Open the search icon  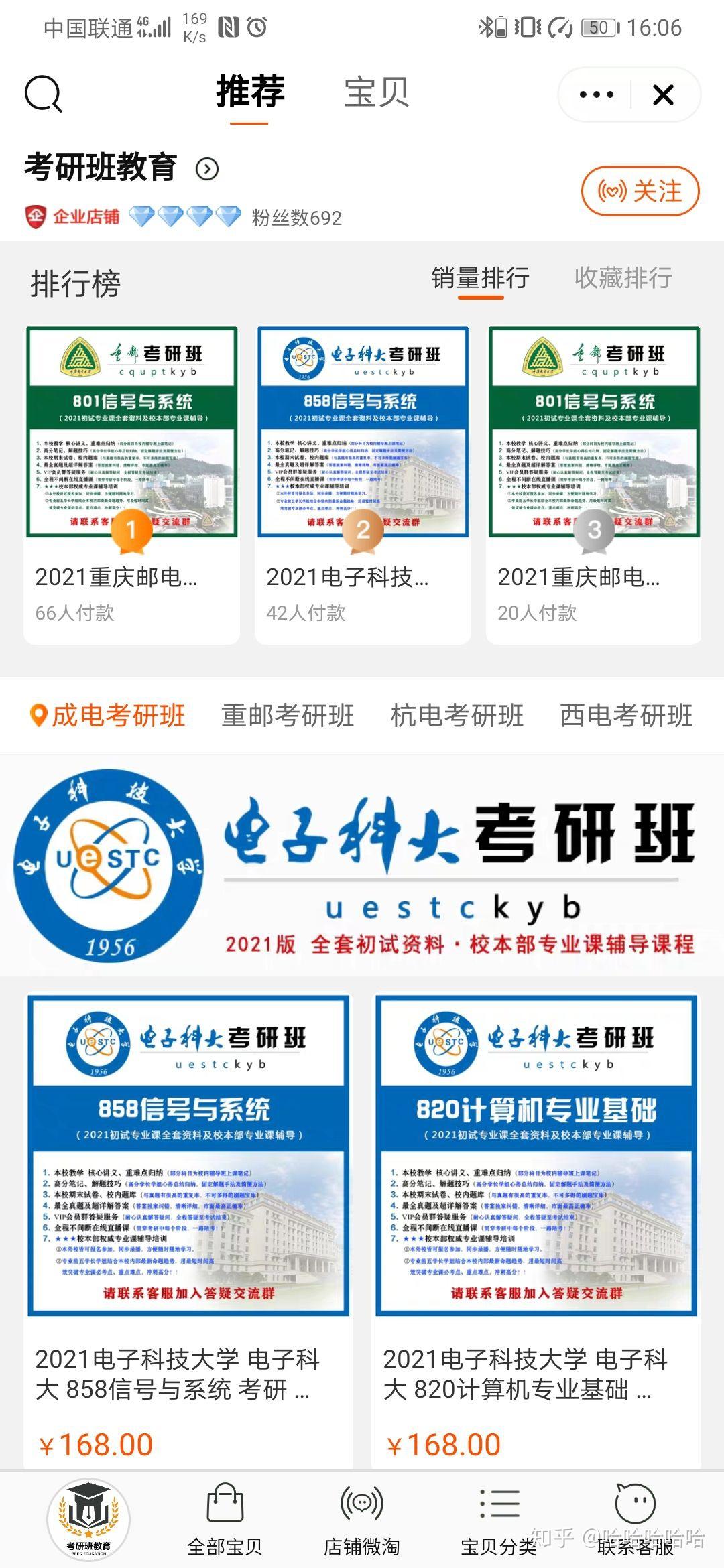pyautogui.click(x=44, y=94)
